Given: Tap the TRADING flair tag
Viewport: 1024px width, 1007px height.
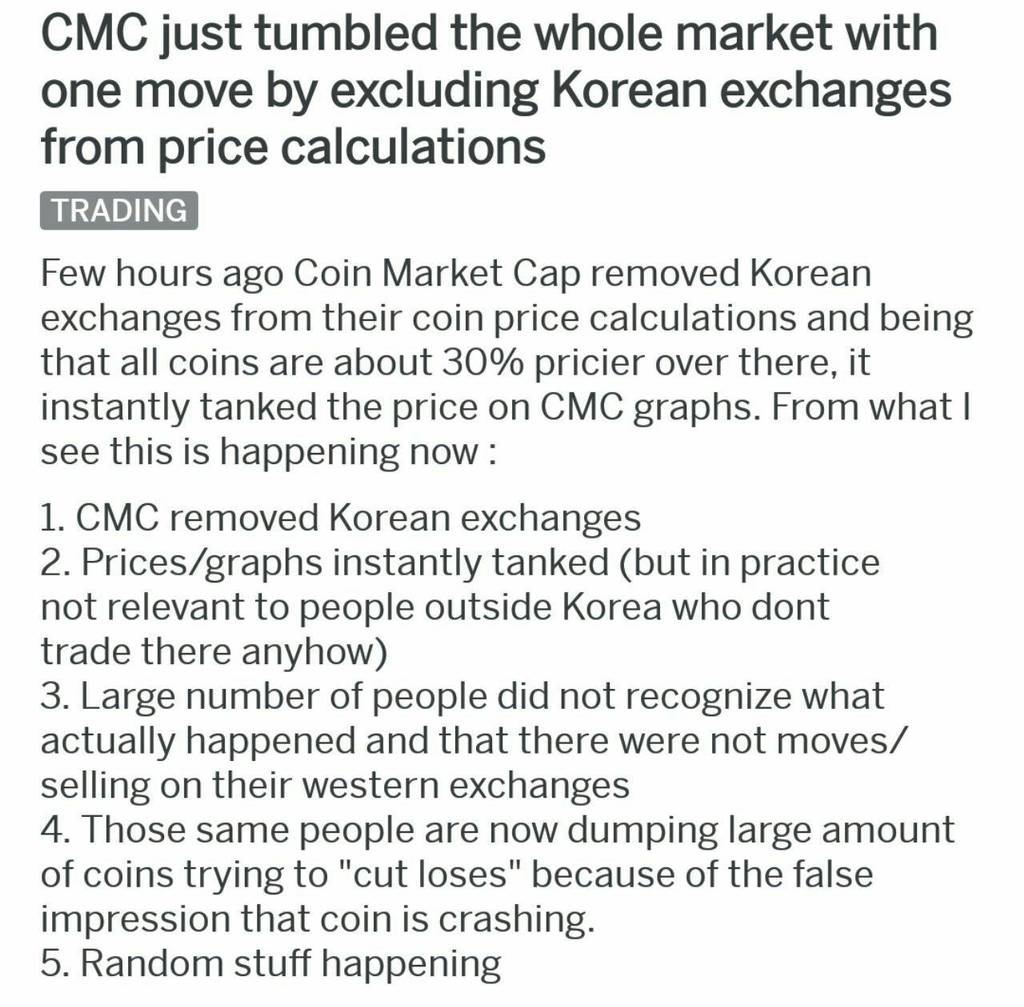Looking at the screenshot, I should pyautogui.click(x=119, y=211).
